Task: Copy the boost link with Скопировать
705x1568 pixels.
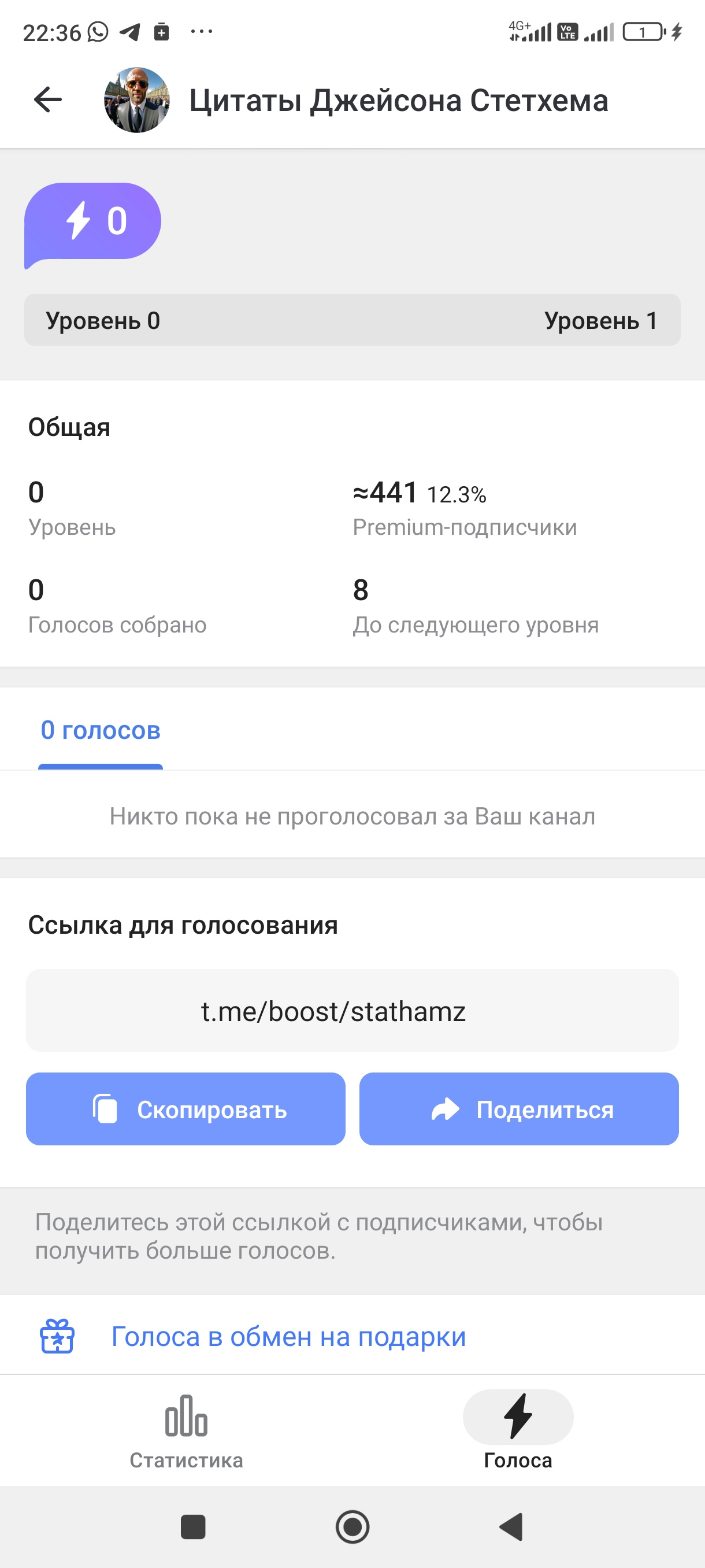Action: [x=185, y=1109]
